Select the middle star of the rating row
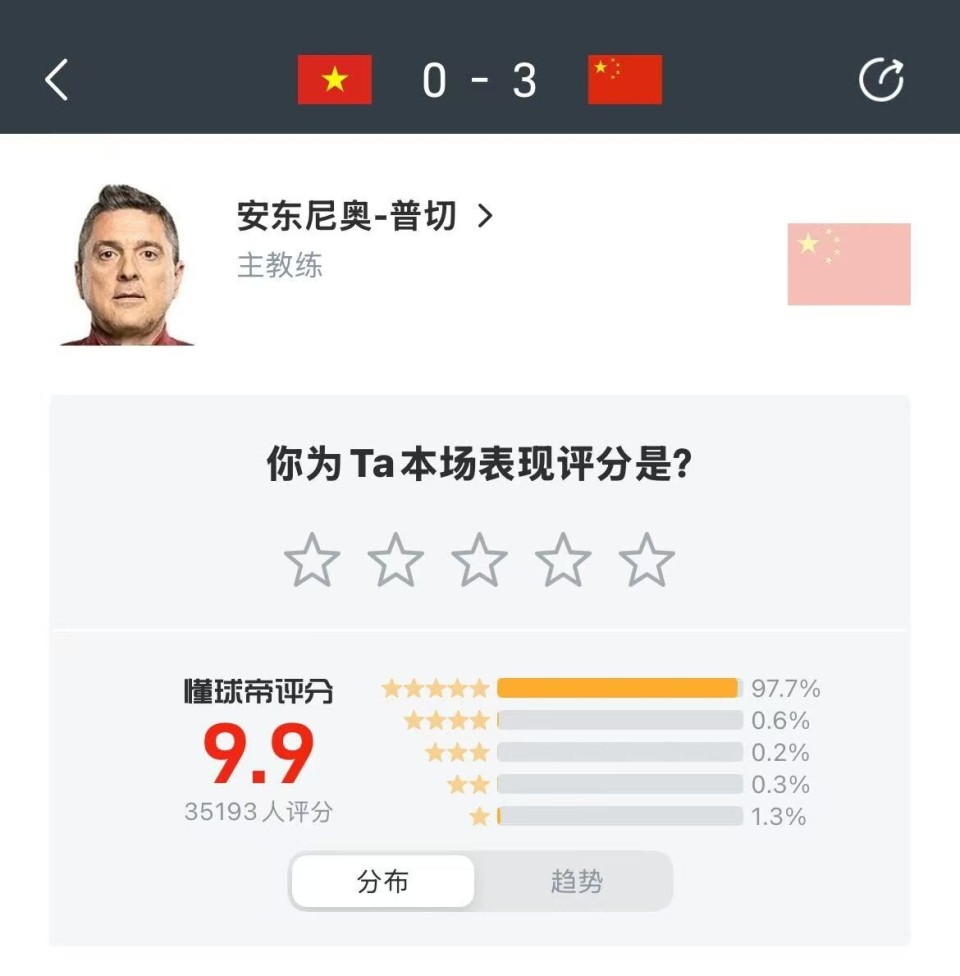960x976 pixels. [479, 559]
